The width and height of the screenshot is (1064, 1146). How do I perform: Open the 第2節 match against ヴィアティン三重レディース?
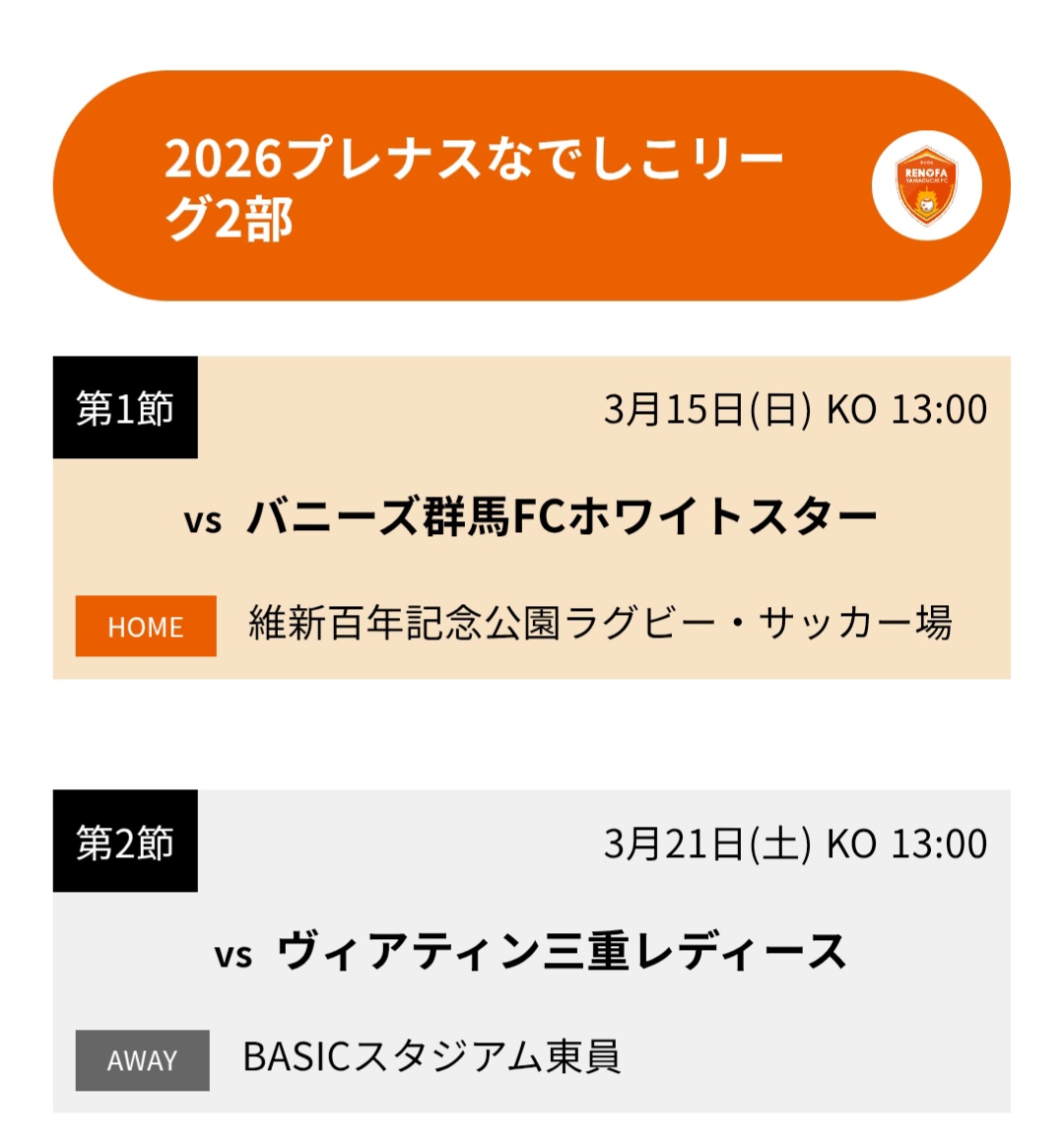[561, 952]
